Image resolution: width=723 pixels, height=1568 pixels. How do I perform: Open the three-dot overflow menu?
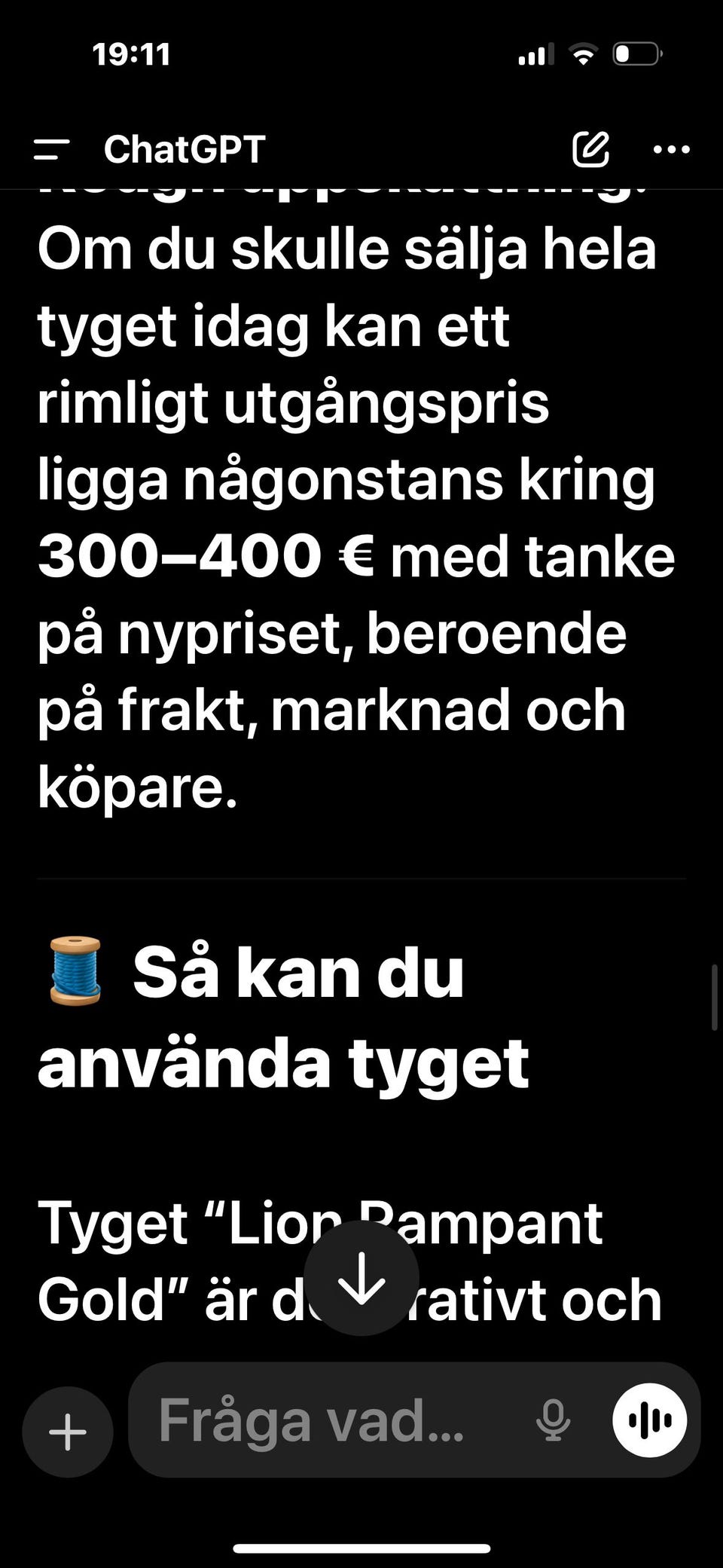point(671,149)
